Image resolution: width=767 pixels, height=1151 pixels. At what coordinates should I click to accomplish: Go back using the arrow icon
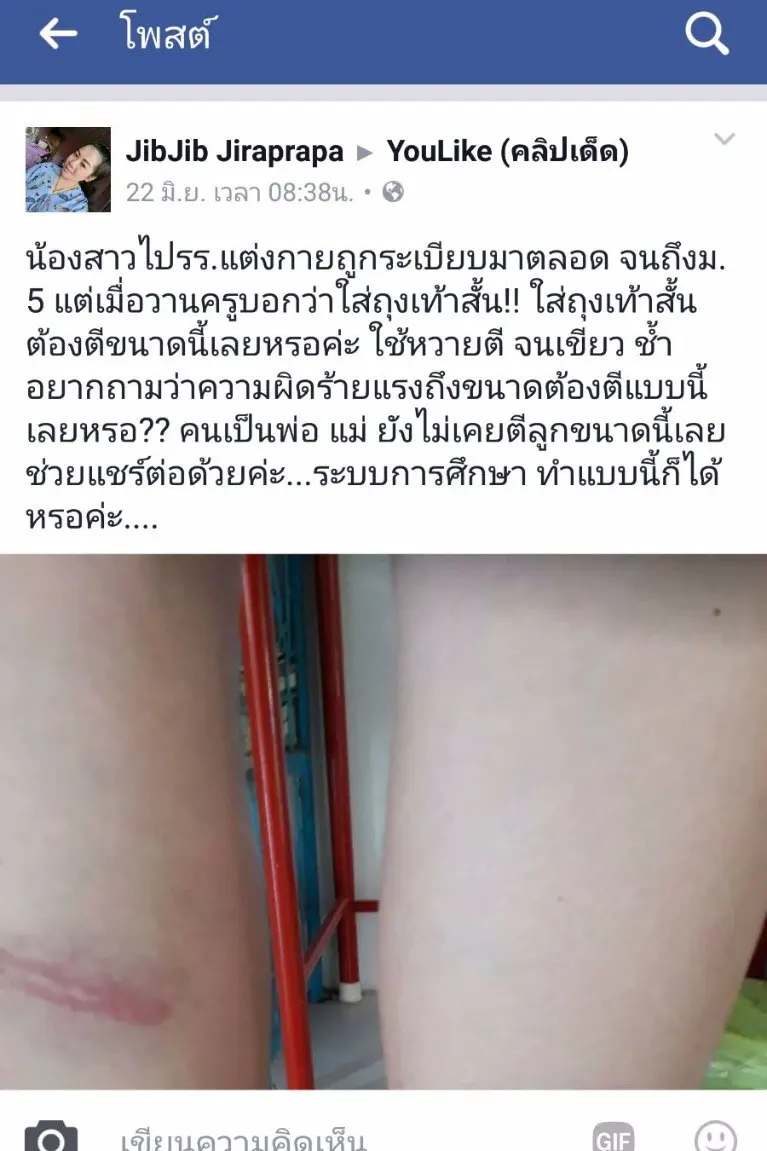tap(57, 36)
